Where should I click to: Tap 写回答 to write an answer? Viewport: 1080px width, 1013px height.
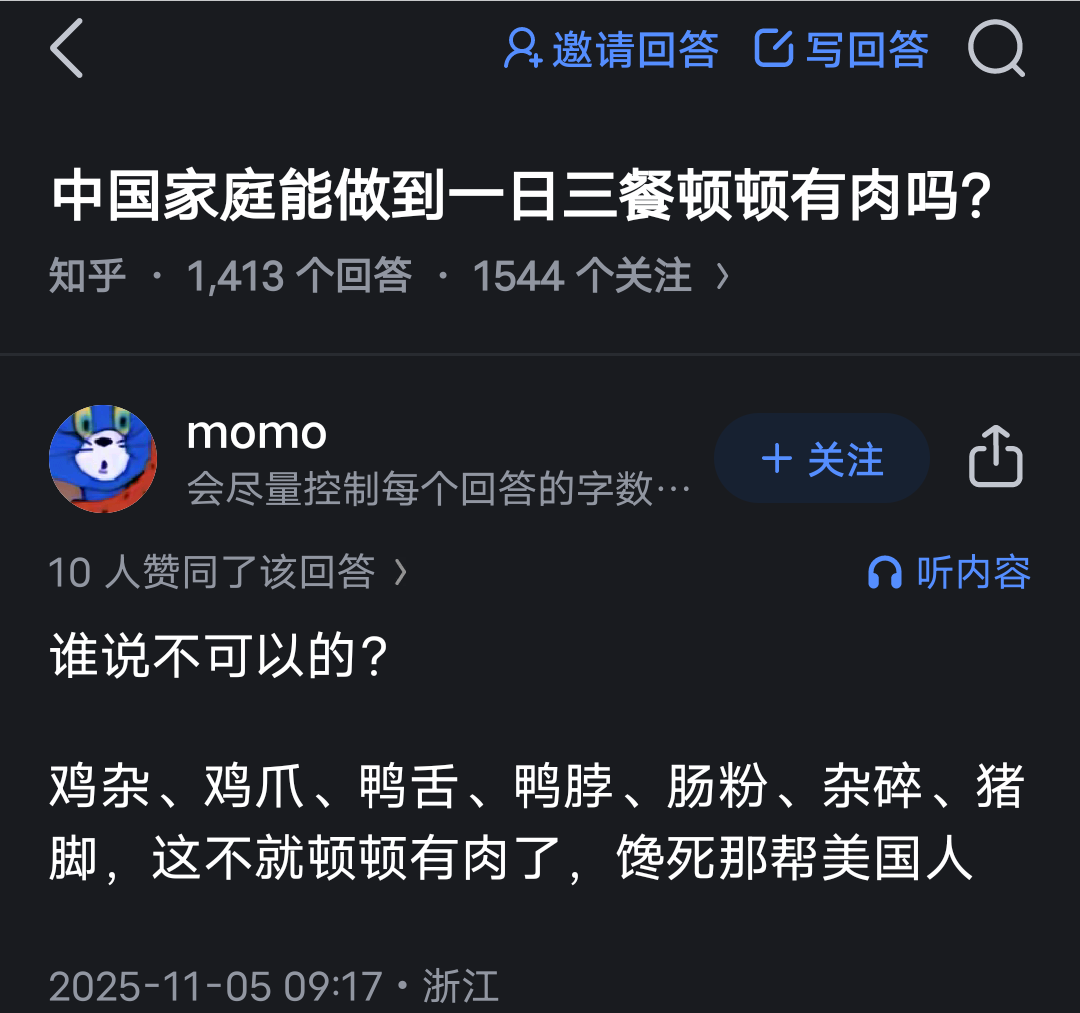click(842, 50)
